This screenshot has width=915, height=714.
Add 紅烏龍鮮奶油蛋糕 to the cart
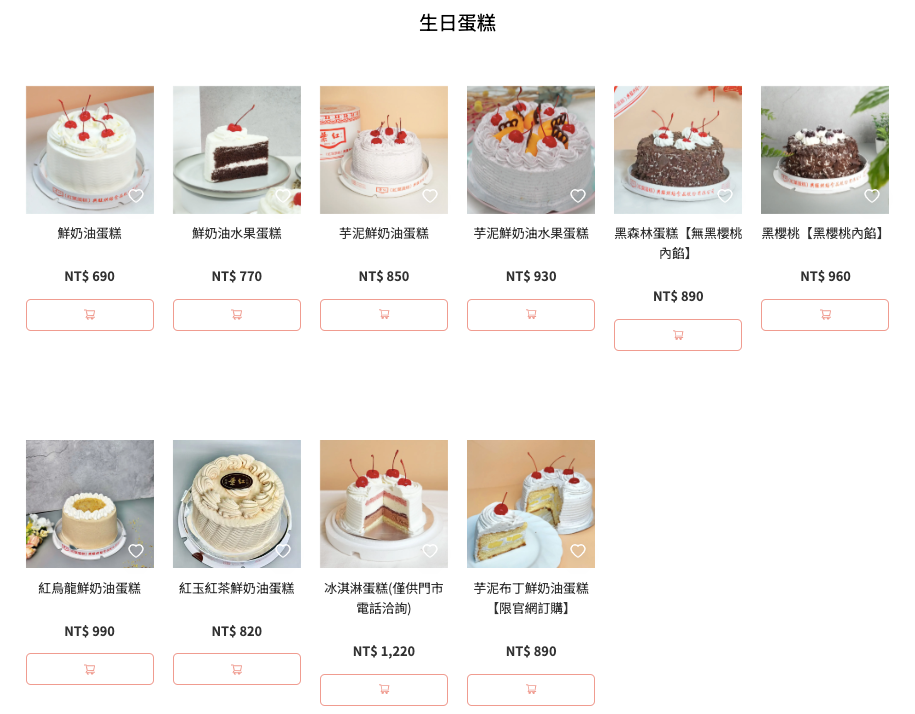[x=90, y=668]
